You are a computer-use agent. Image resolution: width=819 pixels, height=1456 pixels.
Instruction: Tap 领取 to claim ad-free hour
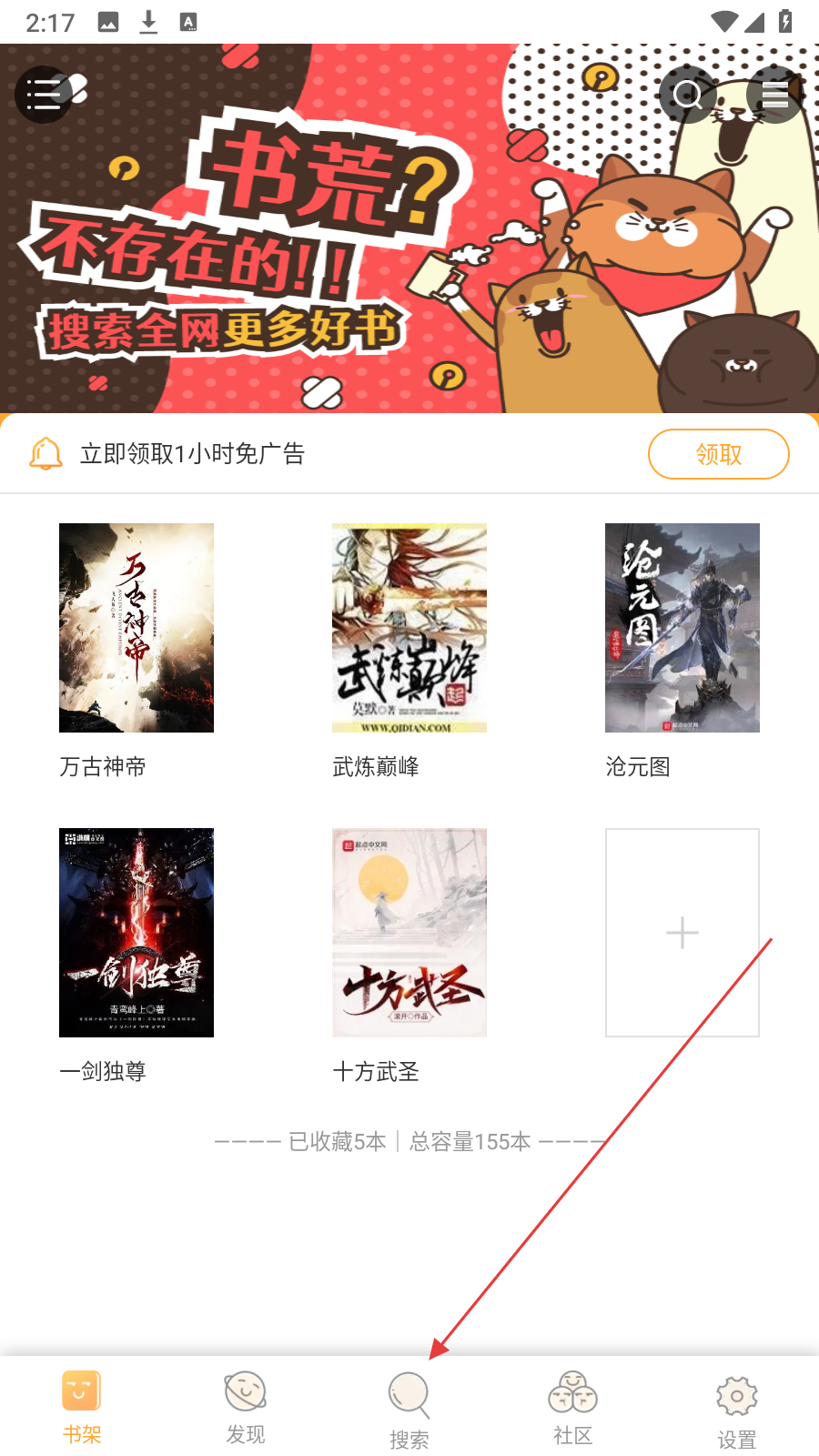coord(718,454)
